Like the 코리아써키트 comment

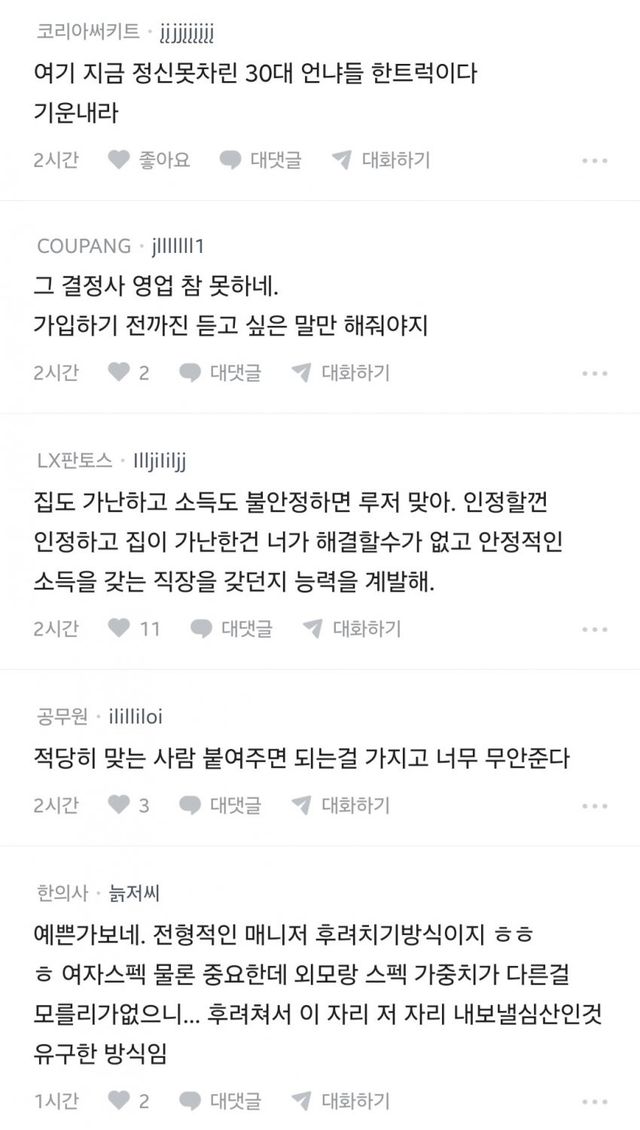coord(148,159)
